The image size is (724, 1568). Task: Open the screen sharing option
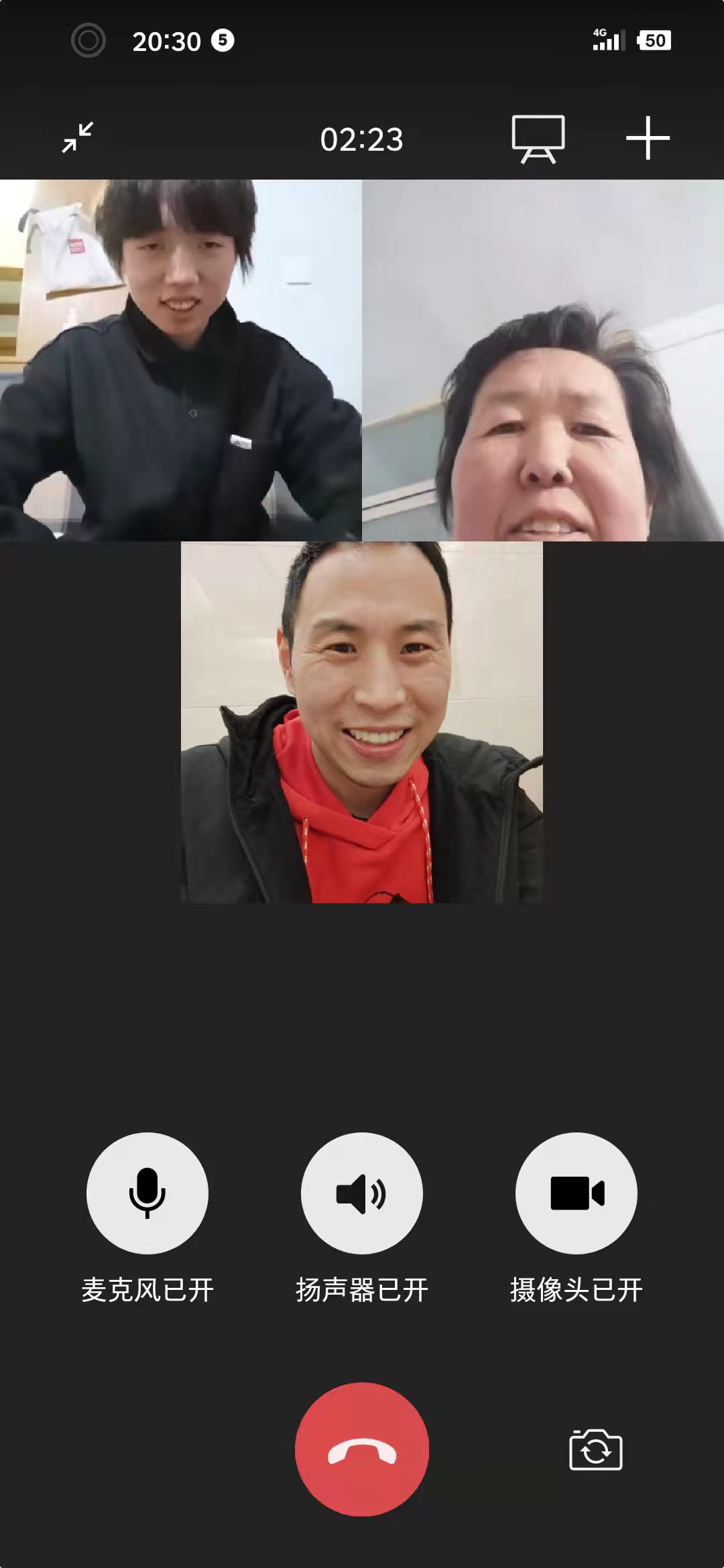(538, 139)
